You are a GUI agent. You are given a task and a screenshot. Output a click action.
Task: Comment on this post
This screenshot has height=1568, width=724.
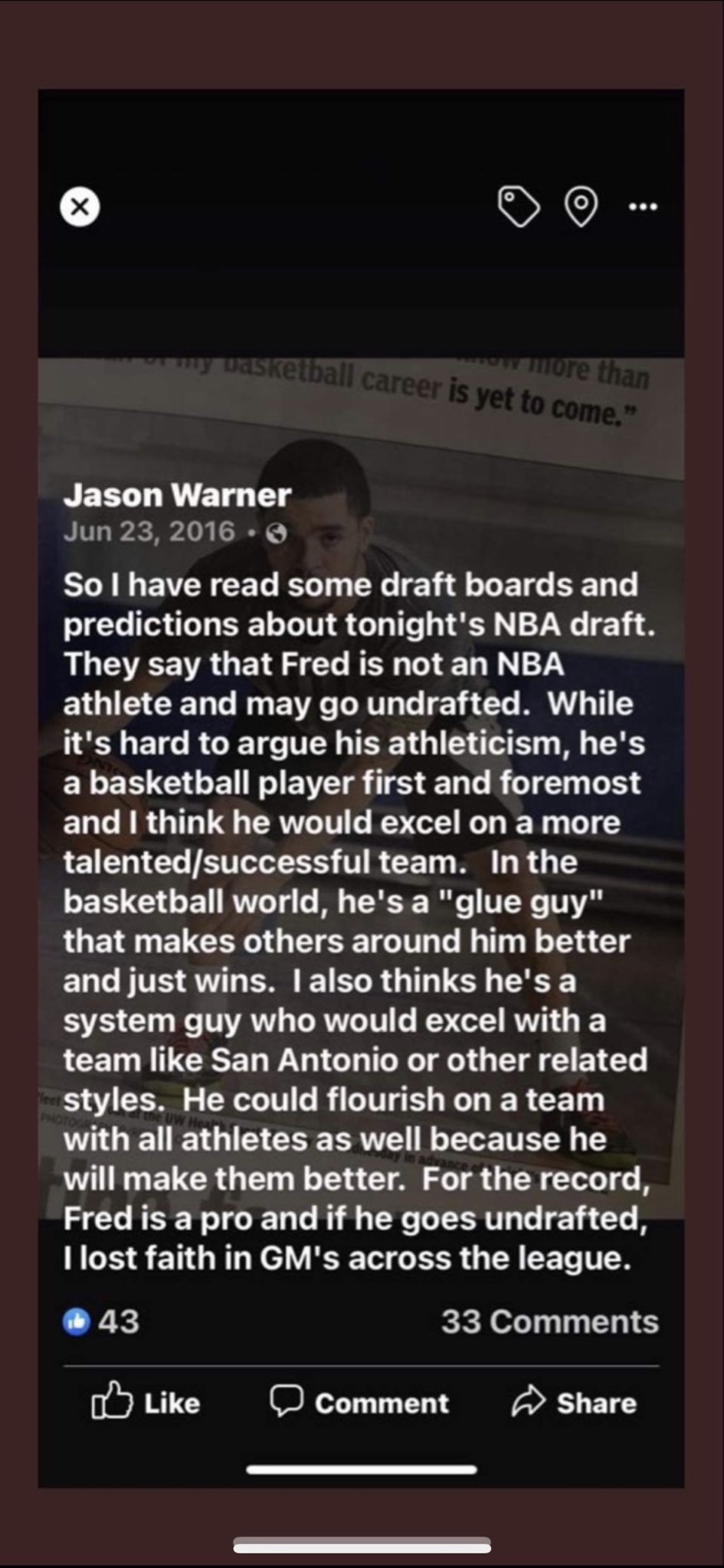click(x=359, y=1402)
